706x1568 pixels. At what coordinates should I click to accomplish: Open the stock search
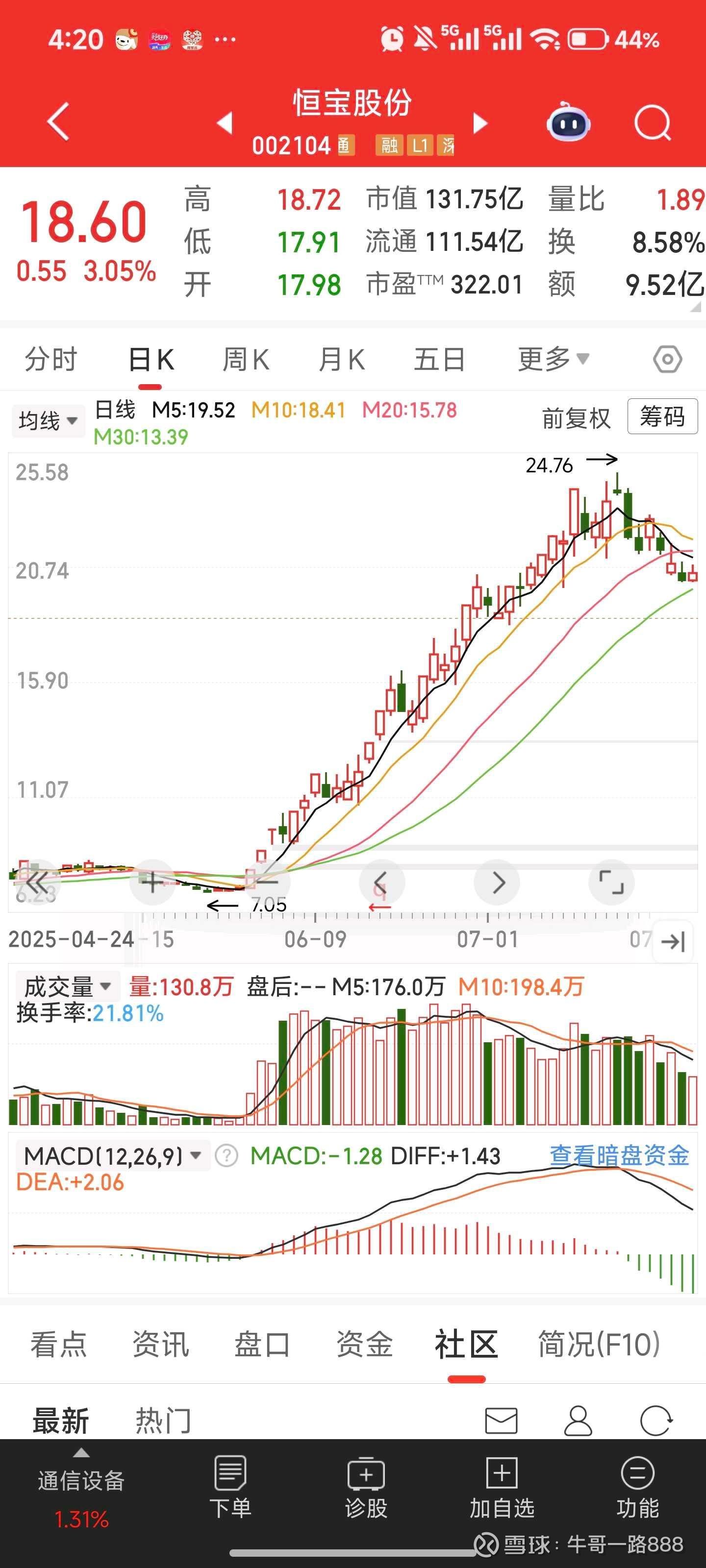point(652,123)
